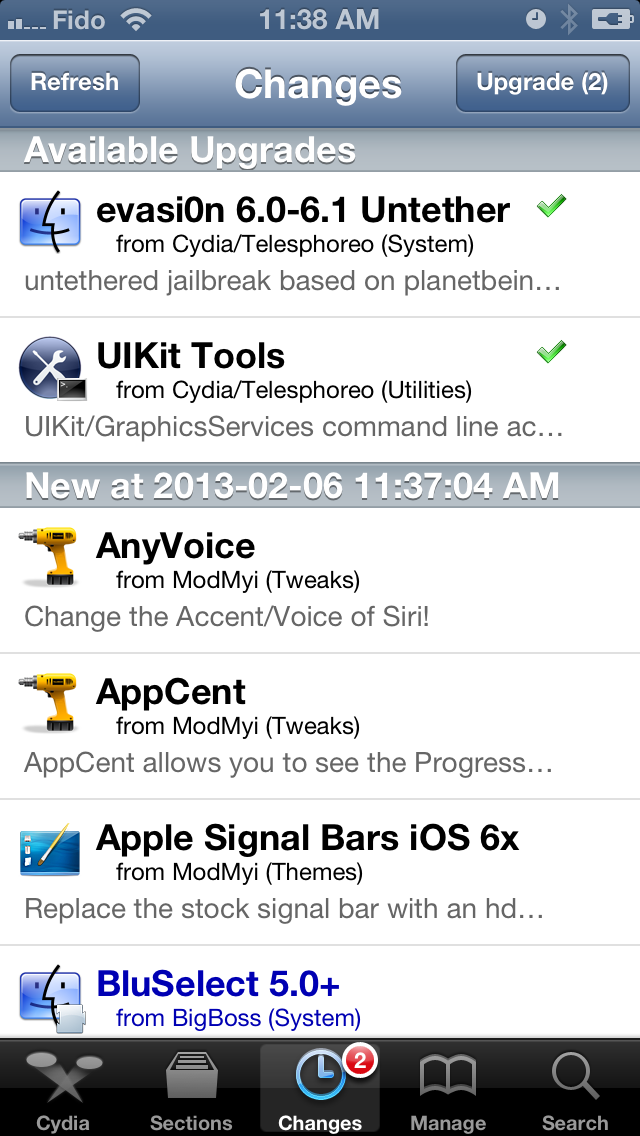Viewport: 640px width, 1136px height.
Task: Open evasi0n 6.0-6.1 Untether package
Action: [x=320, y=244]
